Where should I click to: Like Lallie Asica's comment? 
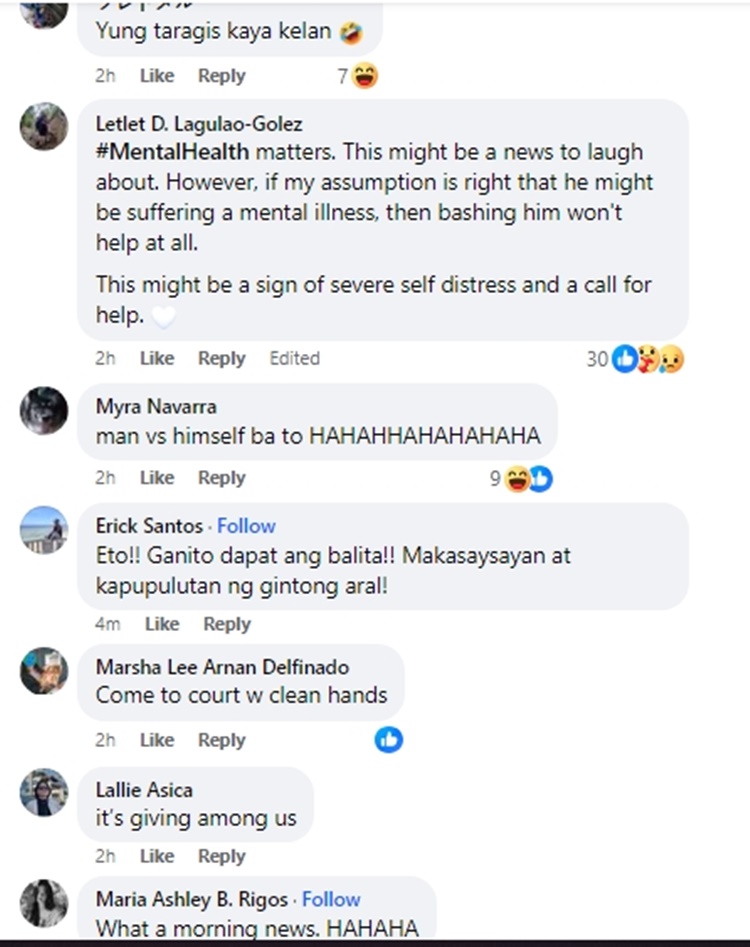pyautogui.click(x=156, y=856)
